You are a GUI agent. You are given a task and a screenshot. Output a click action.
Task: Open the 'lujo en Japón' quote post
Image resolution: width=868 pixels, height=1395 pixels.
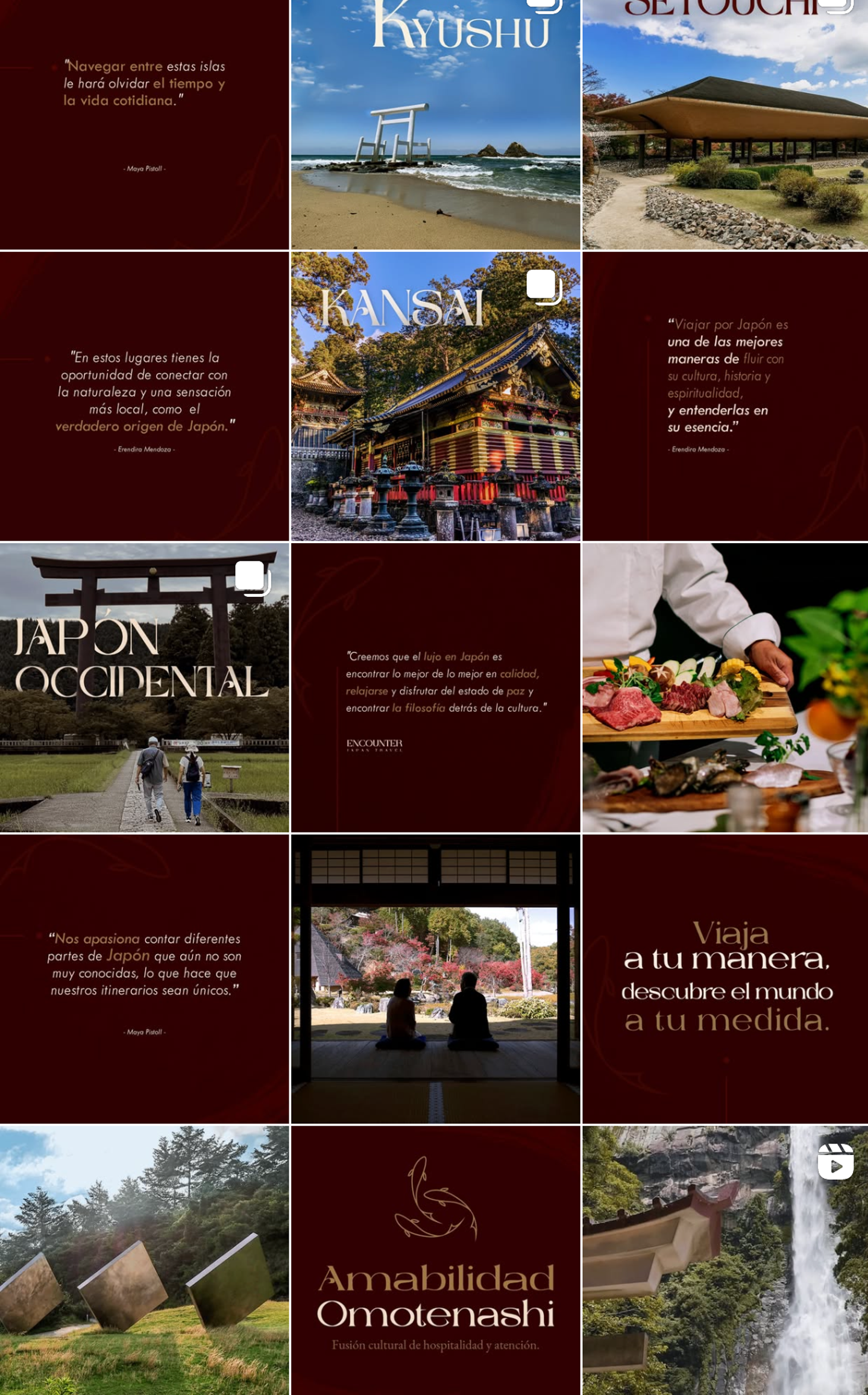pos(435,687)
